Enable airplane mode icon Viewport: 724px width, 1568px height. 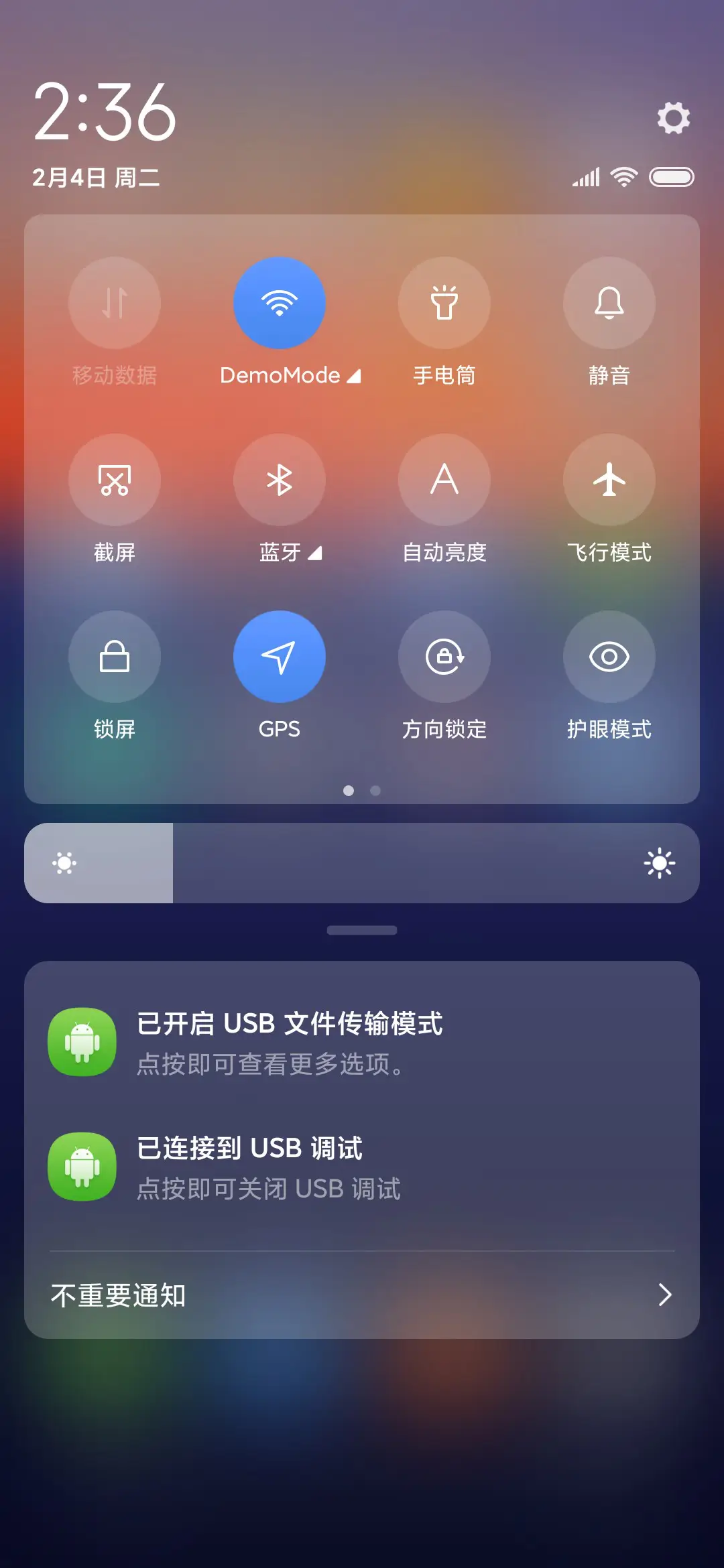(x=609, y=480)
